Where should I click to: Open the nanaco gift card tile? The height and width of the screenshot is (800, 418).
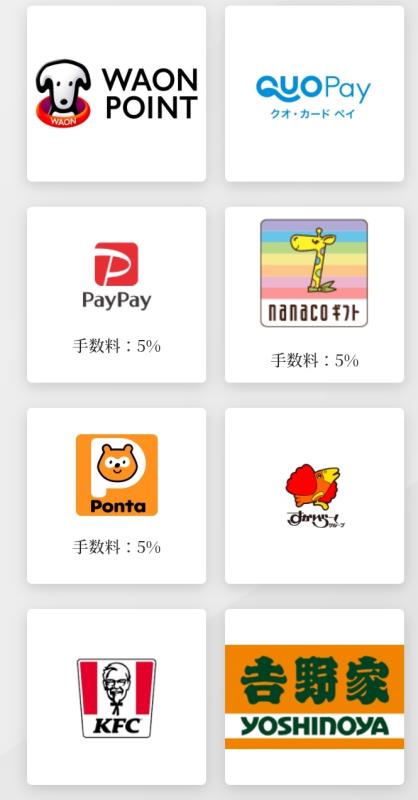tap(314, 294)
